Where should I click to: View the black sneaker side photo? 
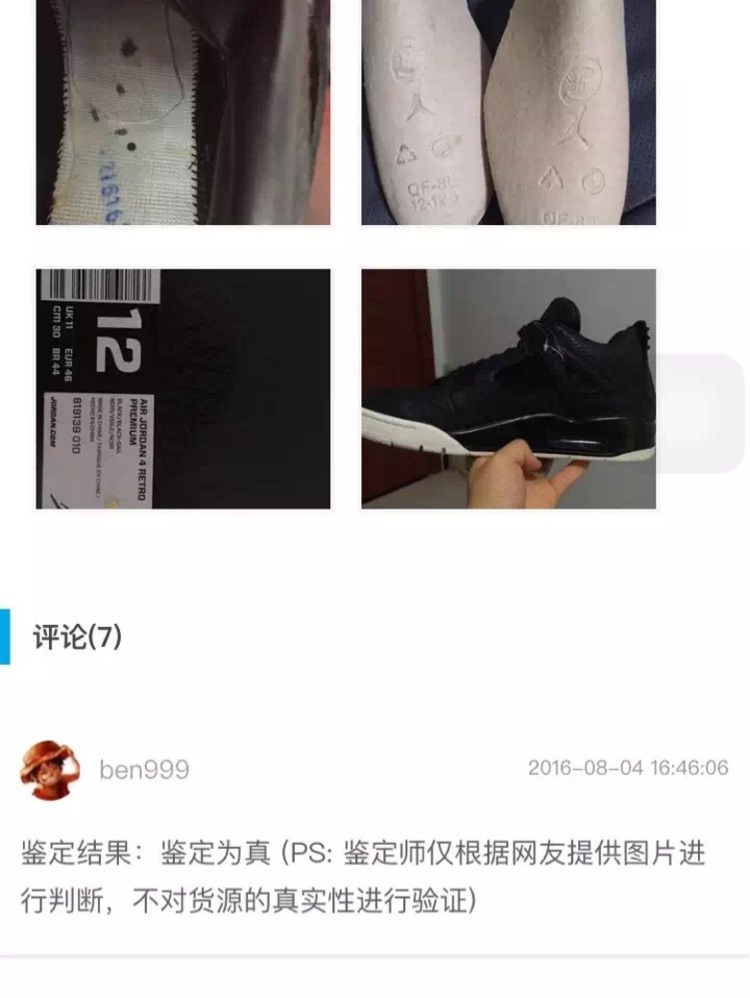(x=508, y=388)
